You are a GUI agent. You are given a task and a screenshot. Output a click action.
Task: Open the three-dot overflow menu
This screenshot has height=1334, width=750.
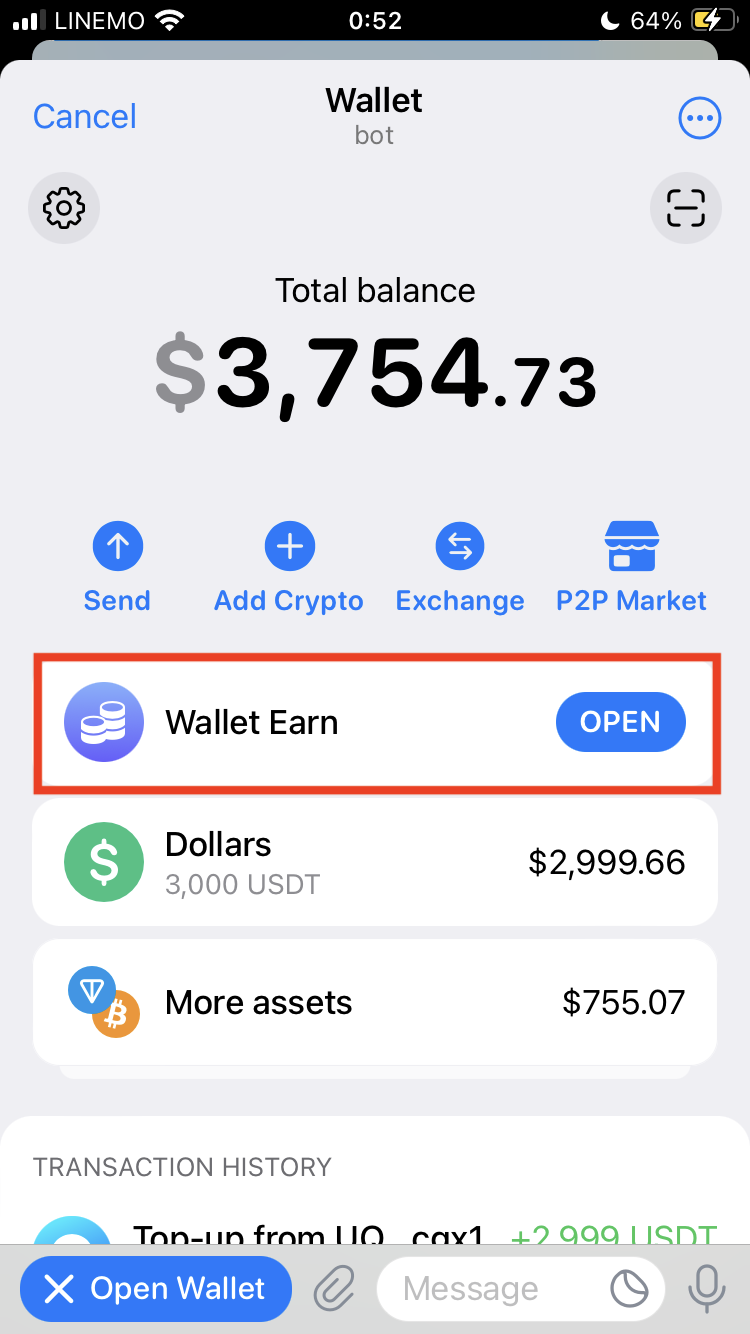click(700, 117)
